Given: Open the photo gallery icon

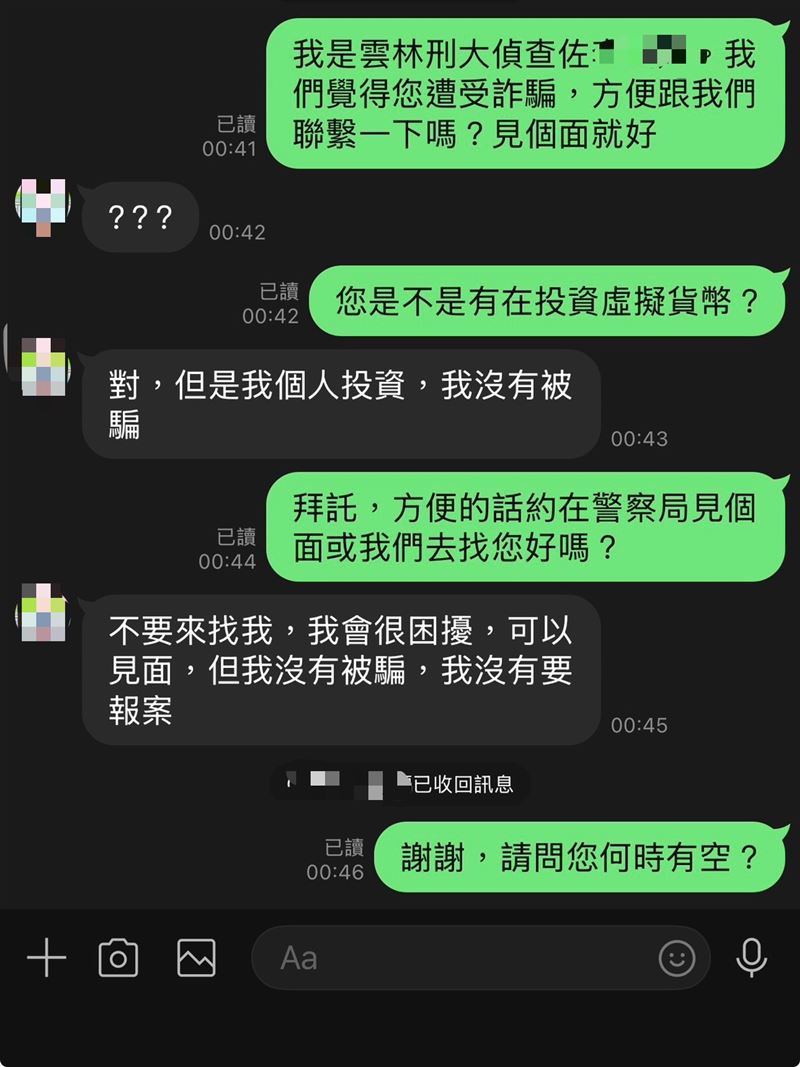Looking at the screenshot, I should click(x=196, y=957).
